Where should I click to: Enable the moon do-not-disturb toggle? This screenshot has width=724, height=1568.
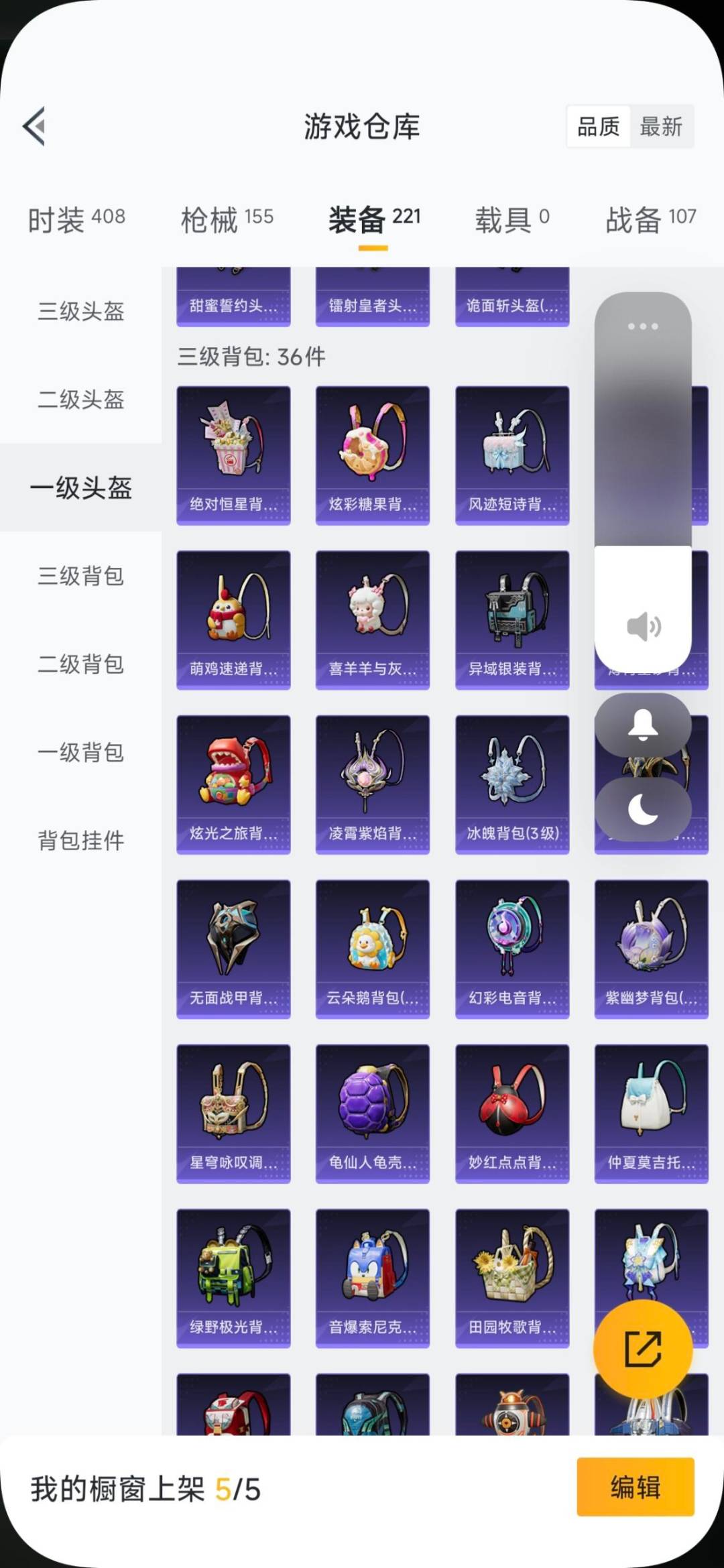point(643,810)
